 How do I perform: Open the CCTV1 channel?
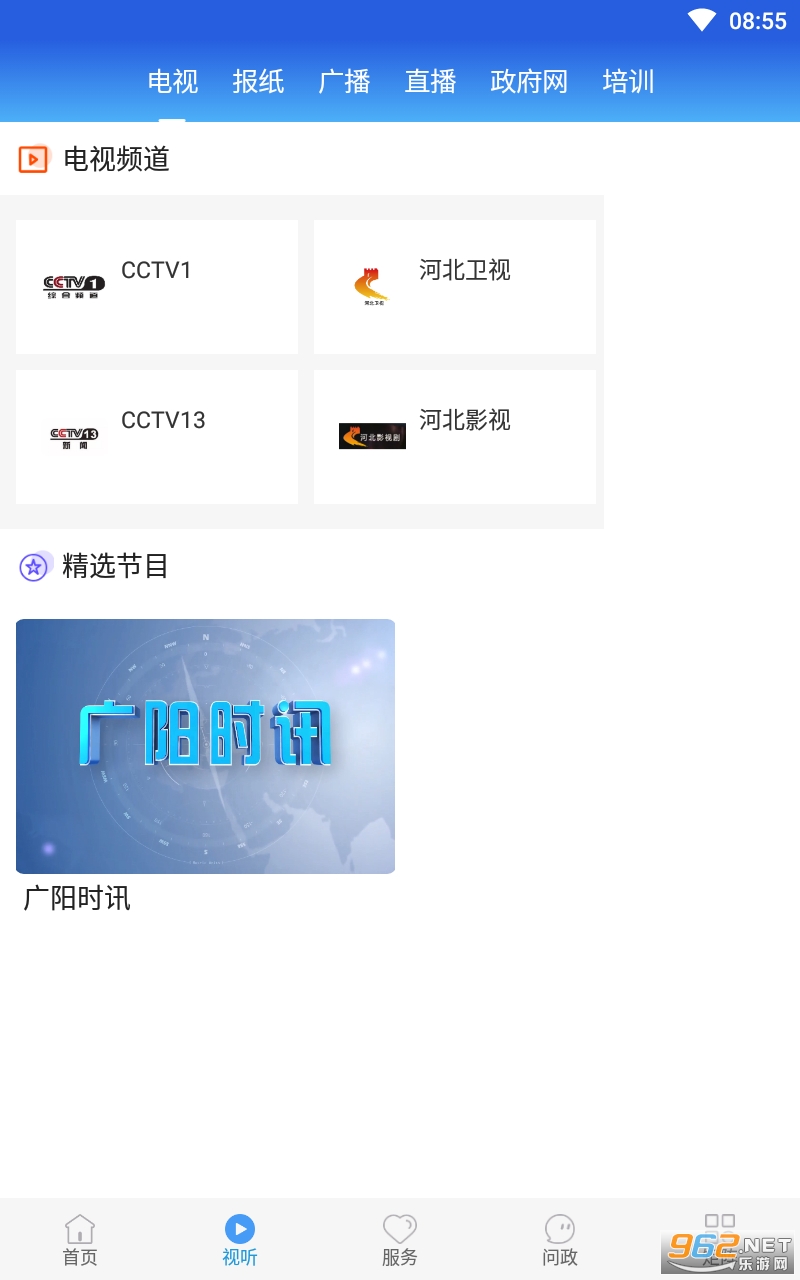coord(157,286)
